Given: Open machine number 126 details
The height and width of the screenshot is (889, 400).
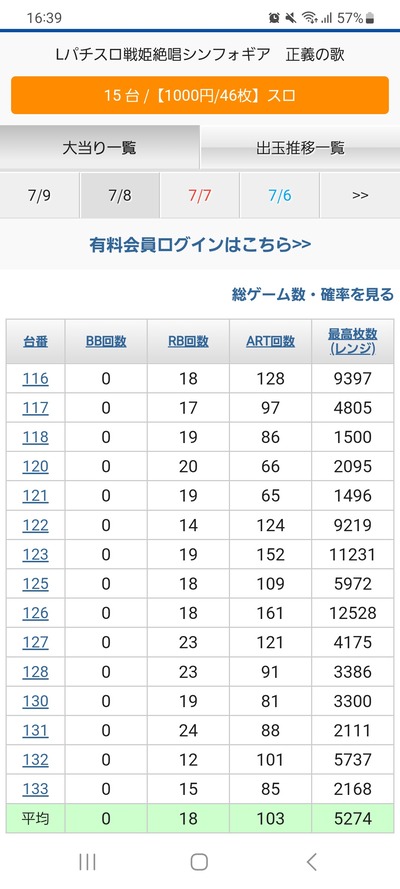Looking at the screenshot, I should 36,613.
